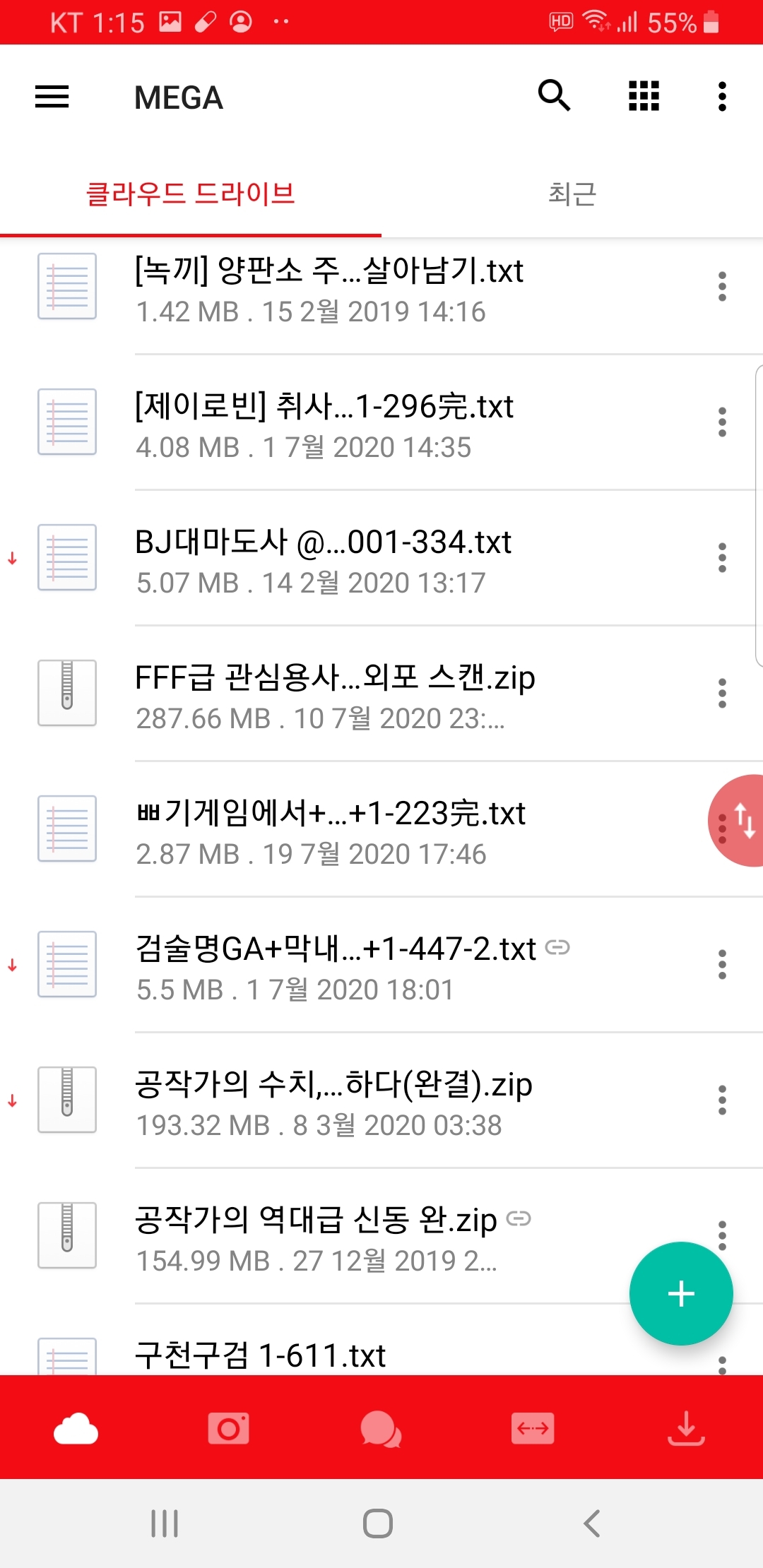This screenshot has height=1568, width=763.
Task: Select the 클라우드 드라이브 tab
Action: tap(190, 194)
